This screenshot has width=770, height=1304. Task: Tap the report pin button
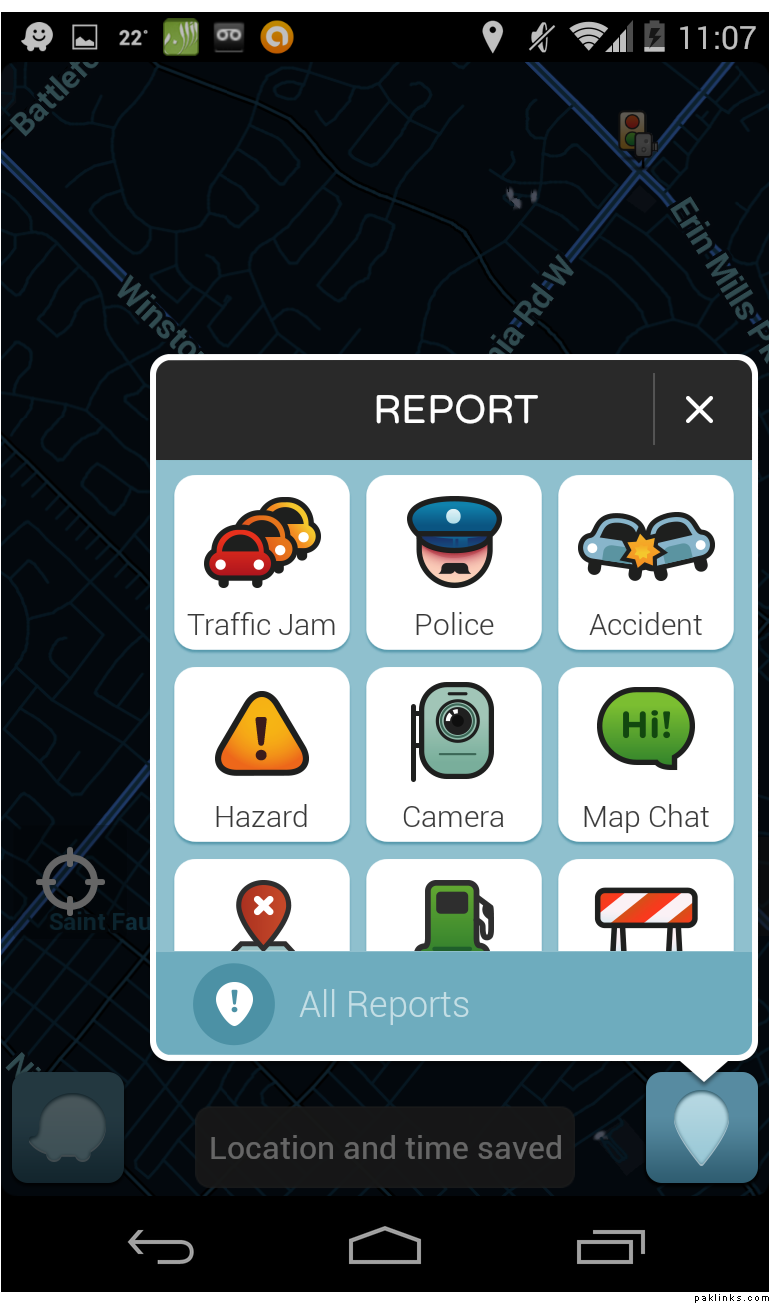pos(701,1128)
